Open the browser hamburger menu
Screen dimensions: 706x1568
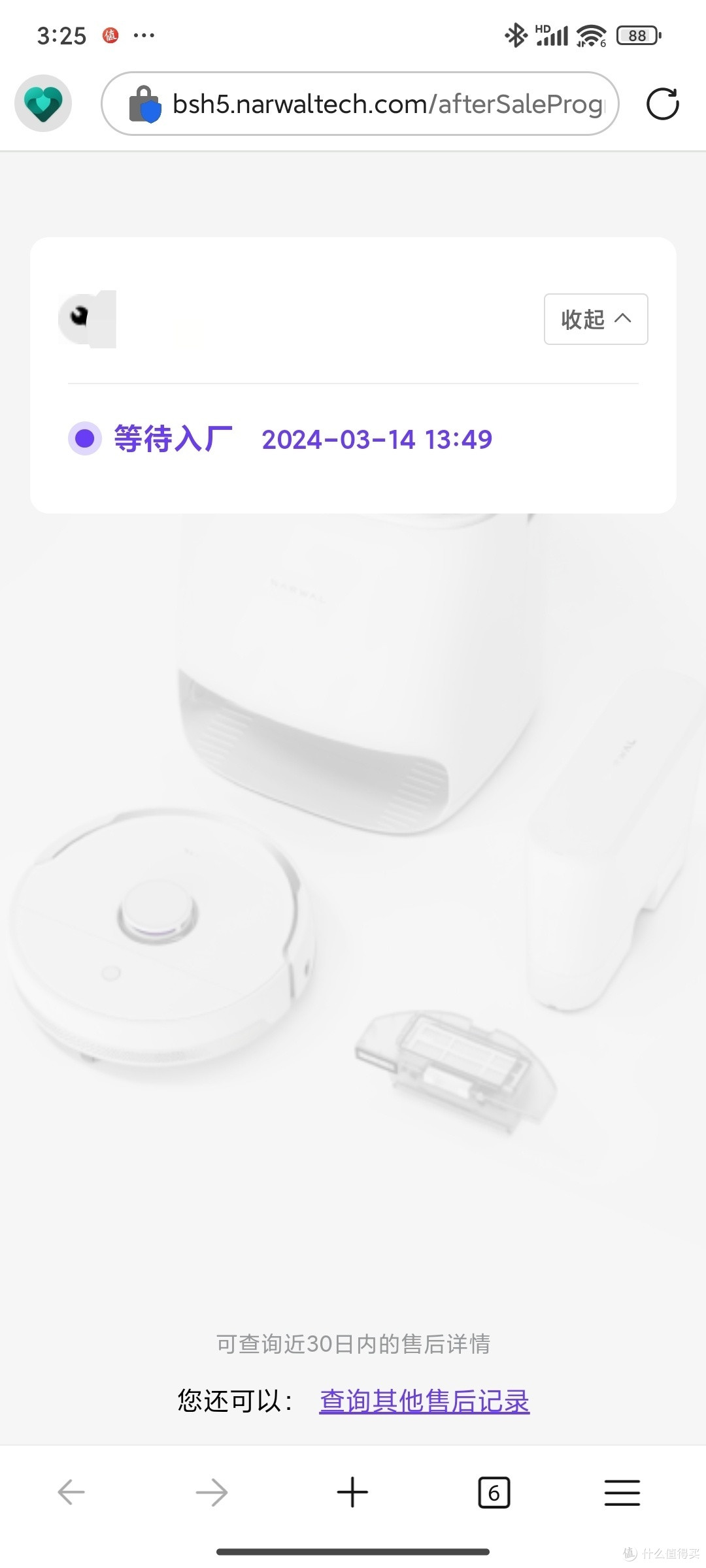(x=622, y=1492)
